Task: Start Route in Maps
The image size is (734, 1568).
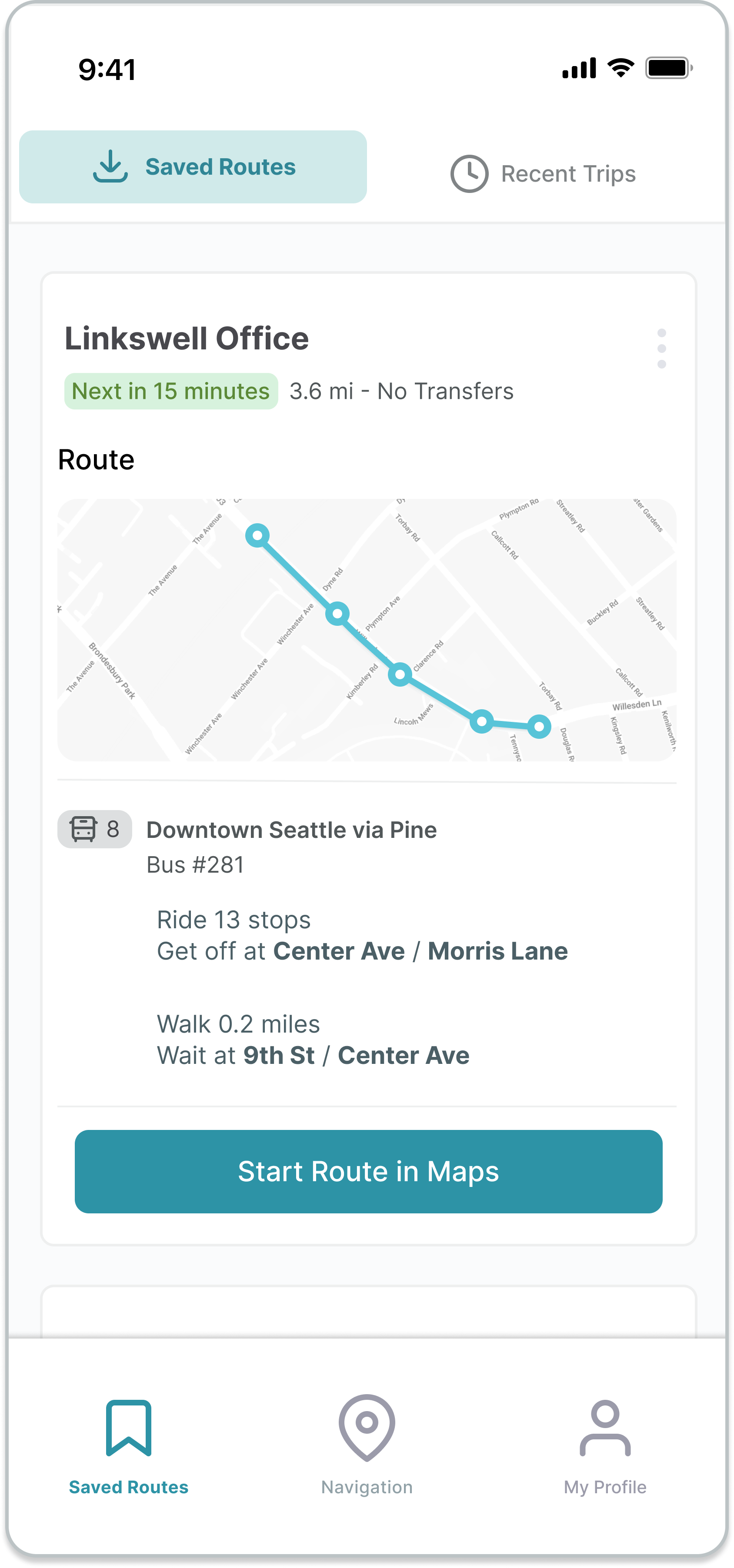Action: click(368, 1171)
